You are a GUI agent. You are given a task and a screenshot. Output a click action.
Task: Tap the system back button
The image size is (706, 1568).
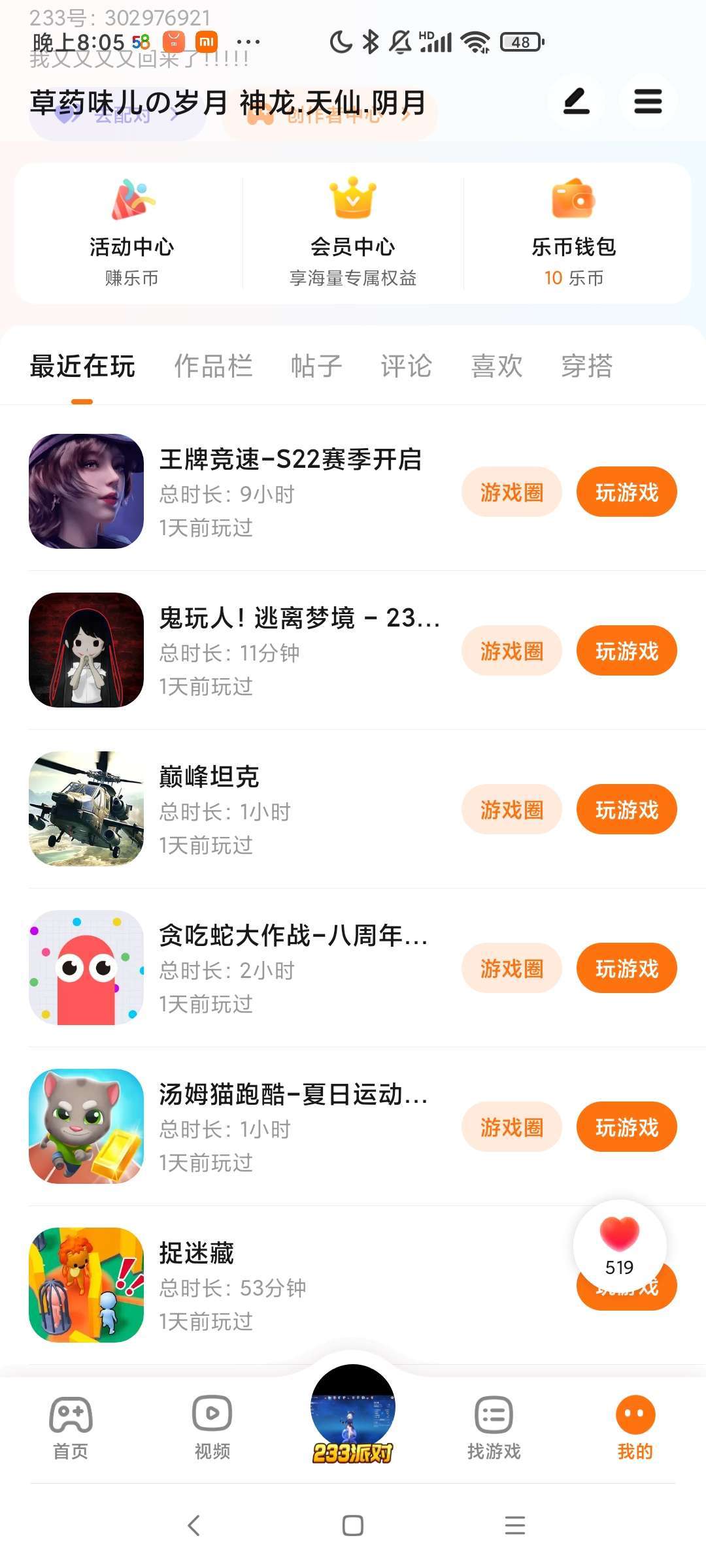click(x=193, y=1526)
